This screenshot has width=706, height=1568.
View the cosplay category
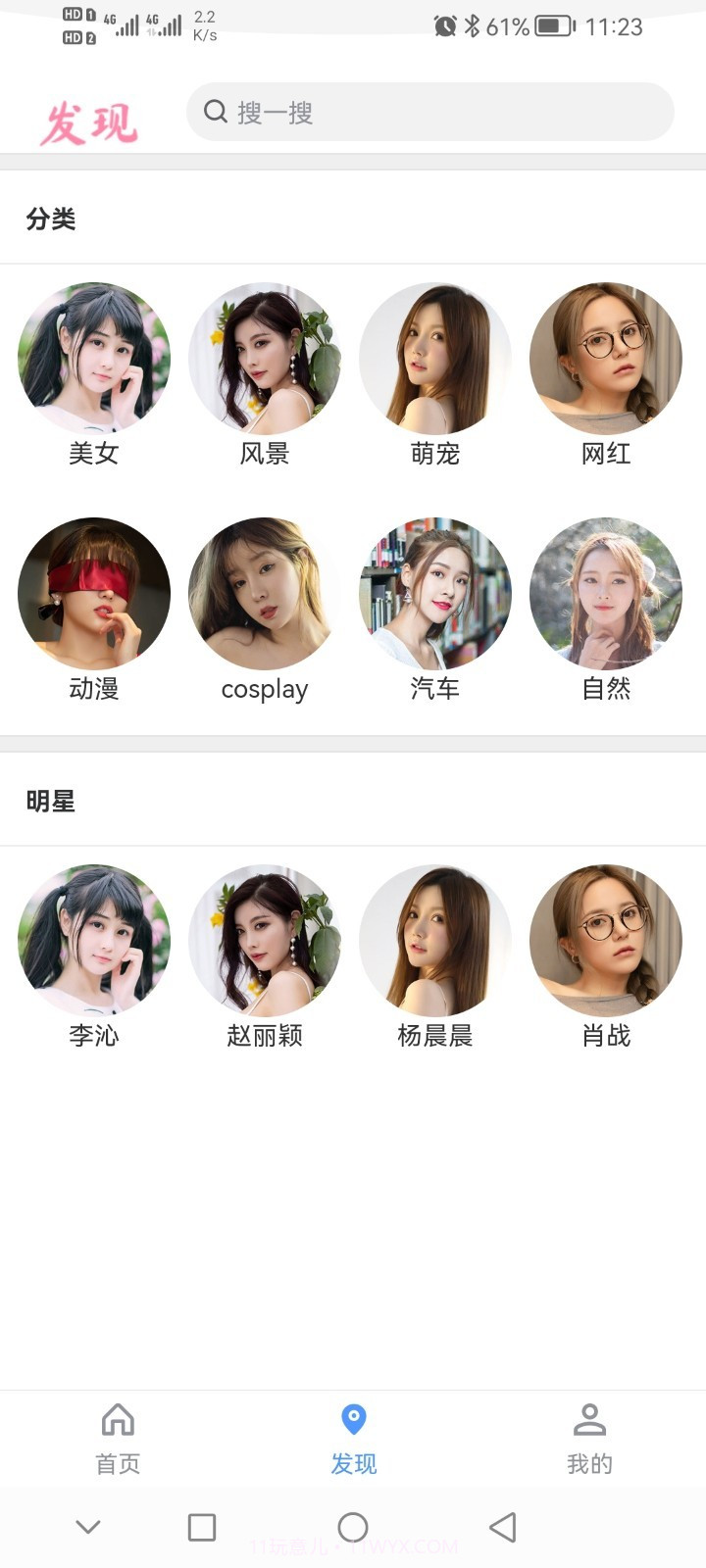(x=264, y=593)
